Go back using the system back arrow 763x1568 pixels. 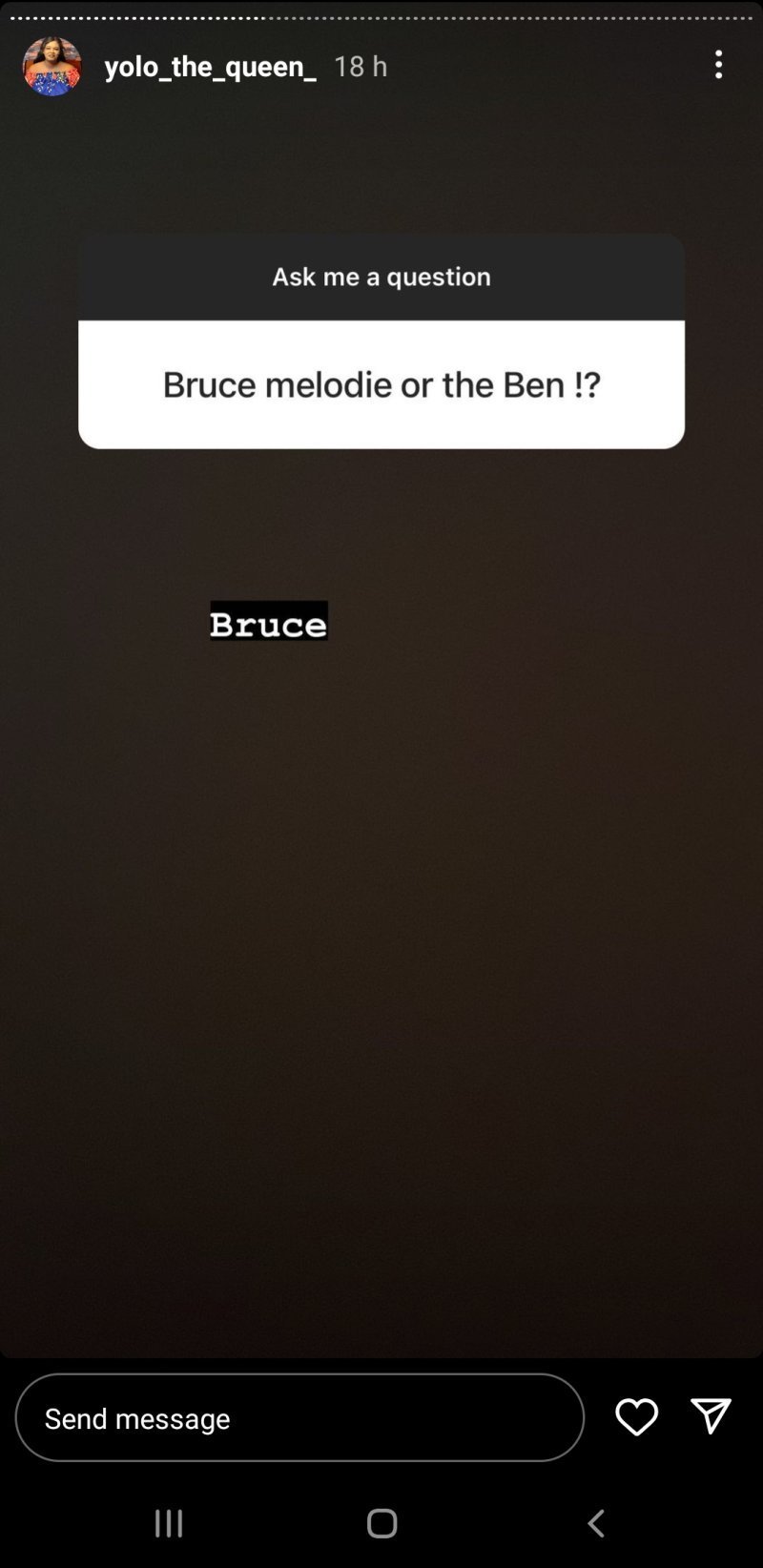coord(595,1523)
